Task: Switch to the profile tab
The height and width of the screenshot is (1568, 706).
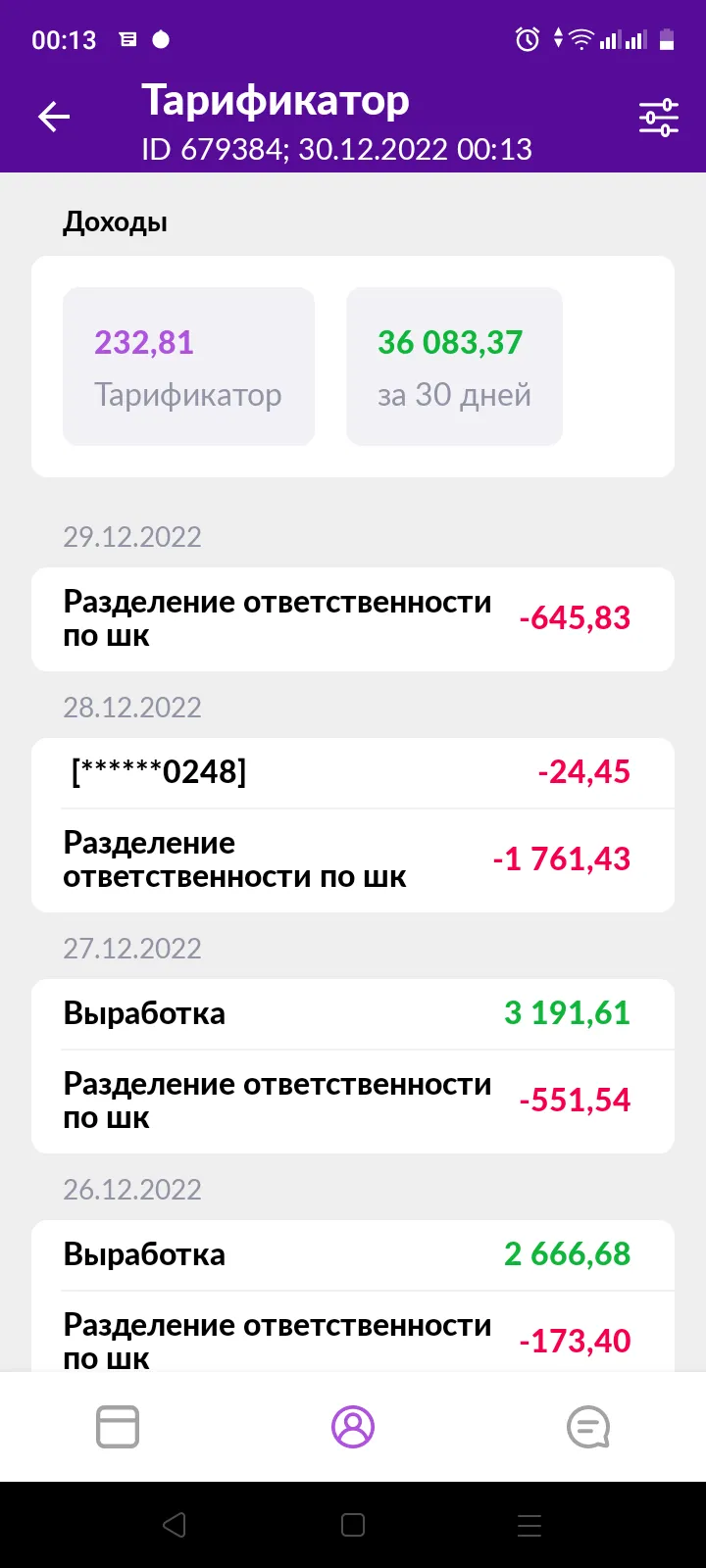Action: pyautogui.click(x=353, y=1427)
